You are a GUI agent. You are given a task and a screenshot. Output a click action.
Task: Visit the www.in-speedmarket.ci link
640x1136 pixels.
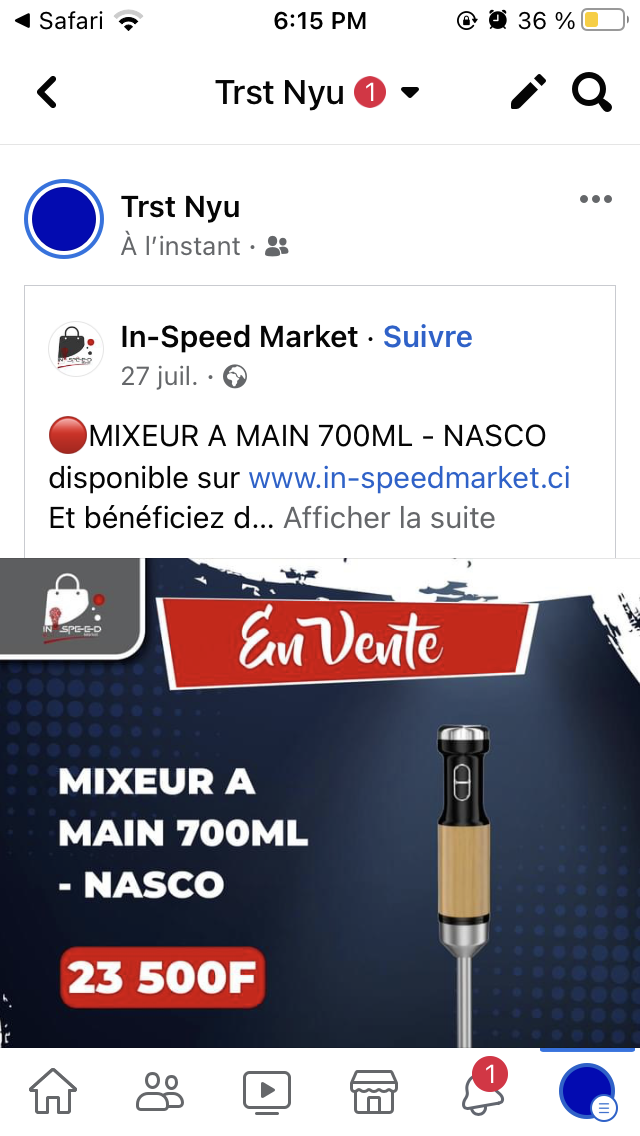(409, 477)
